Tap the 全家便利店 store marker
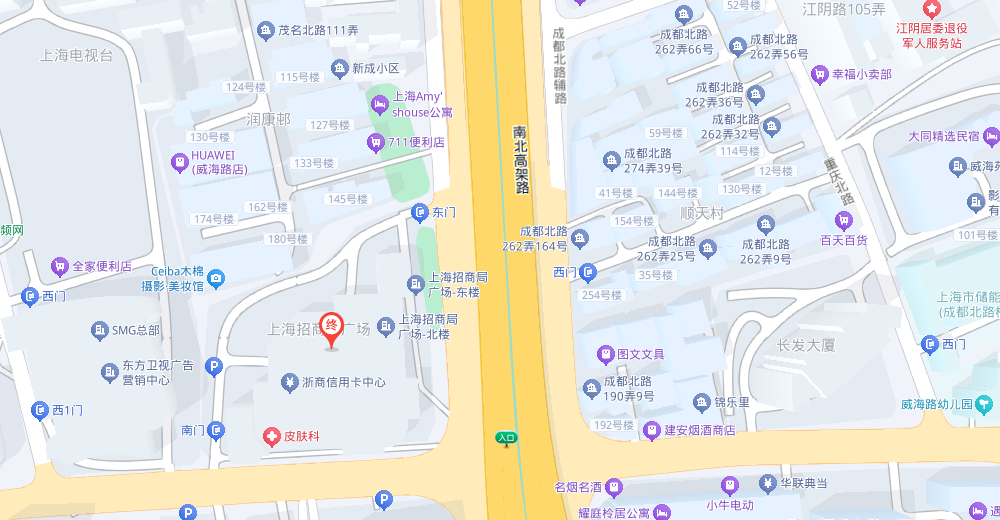The image size is (1000, 520). click(60, 266)
